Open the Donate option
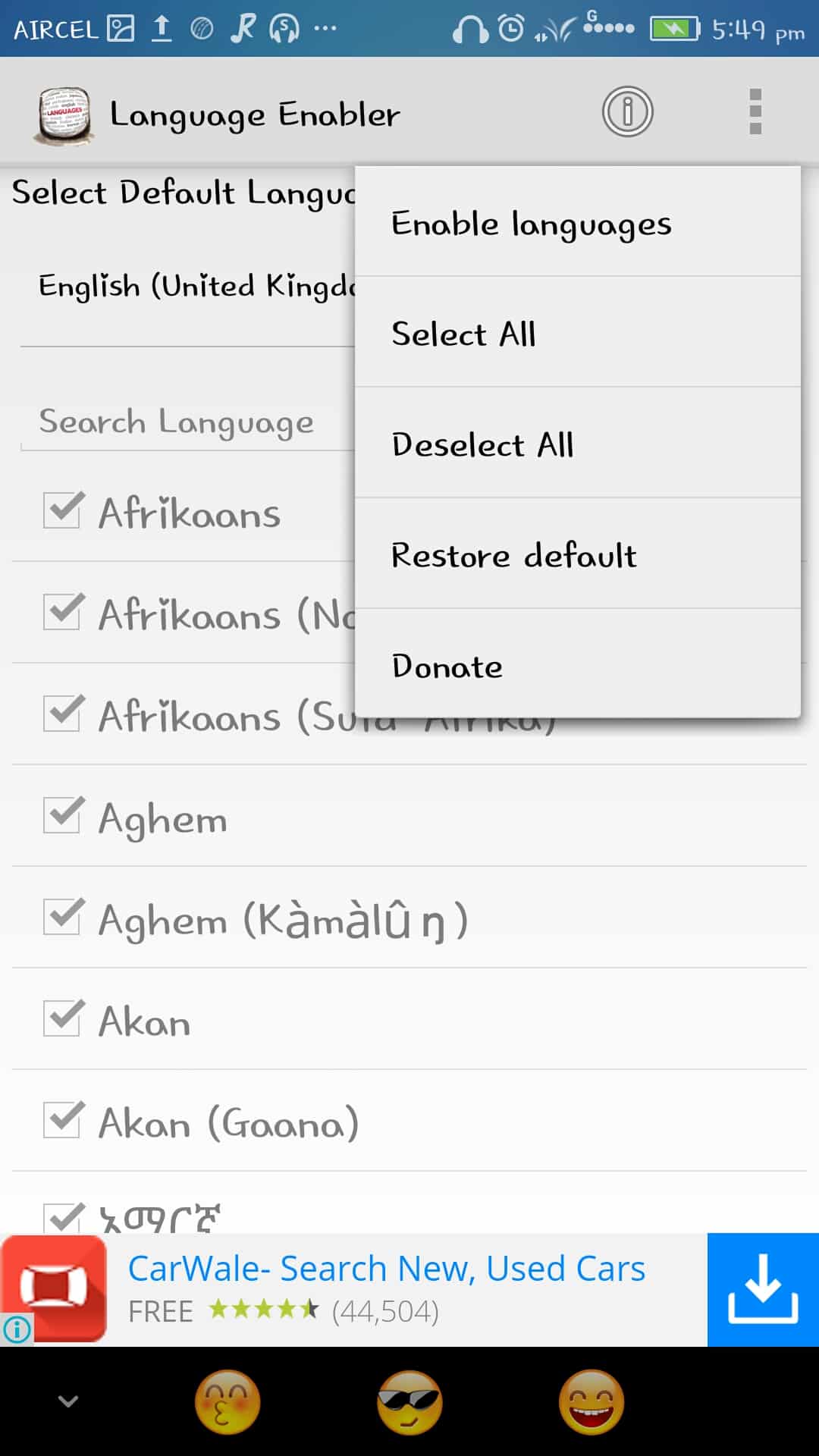 click(x=578, y=664)
